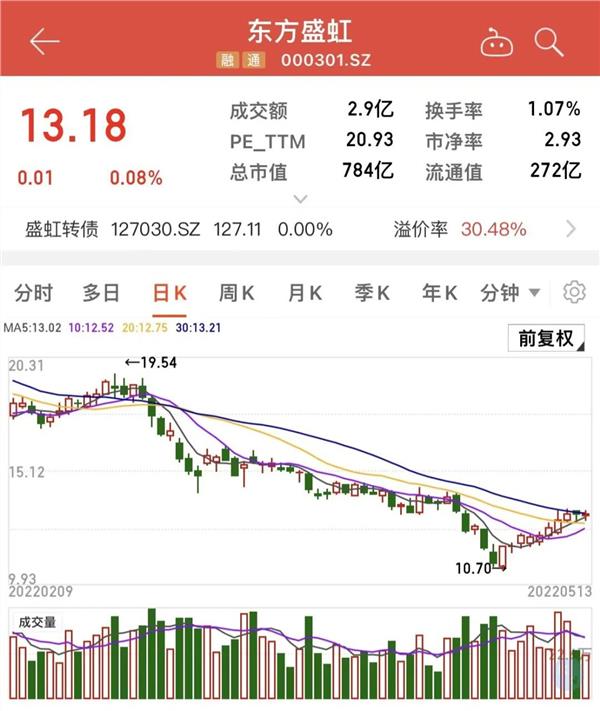
Task: Switch to the 月K chart tab
Action: pos(305,293)
